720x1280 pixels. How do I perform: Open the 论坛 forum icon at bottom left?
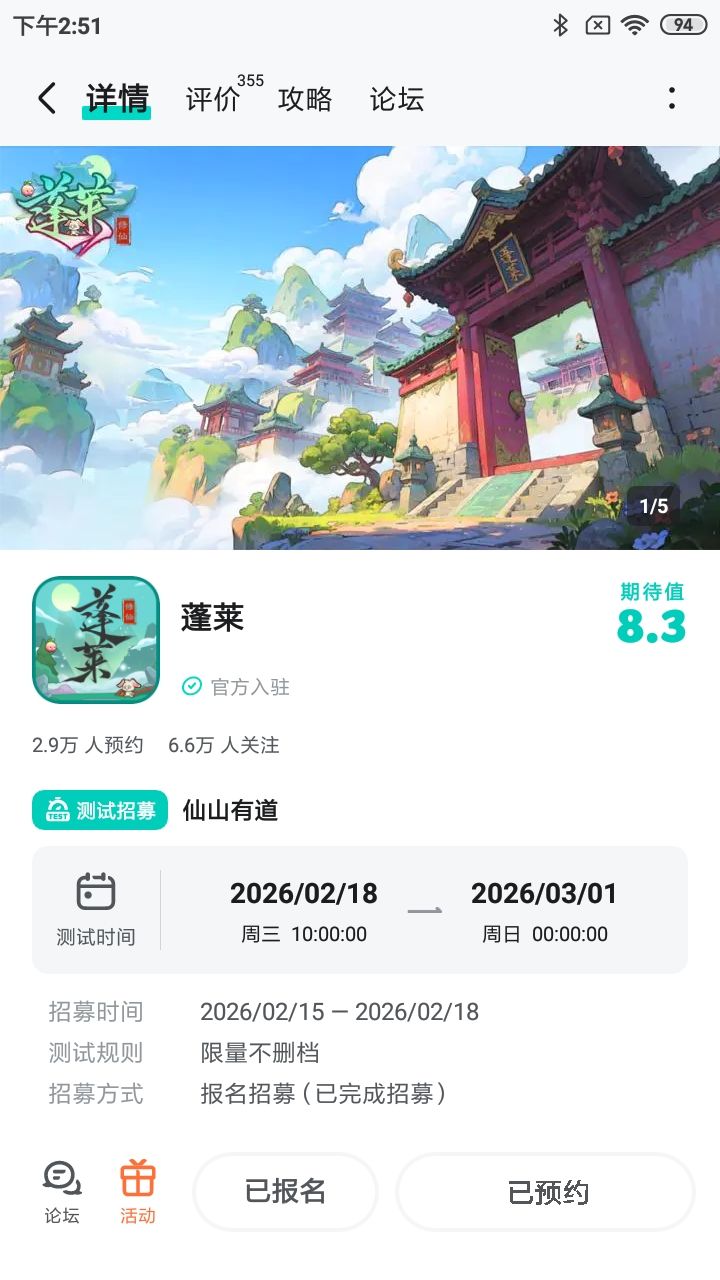coord(62,1190)
